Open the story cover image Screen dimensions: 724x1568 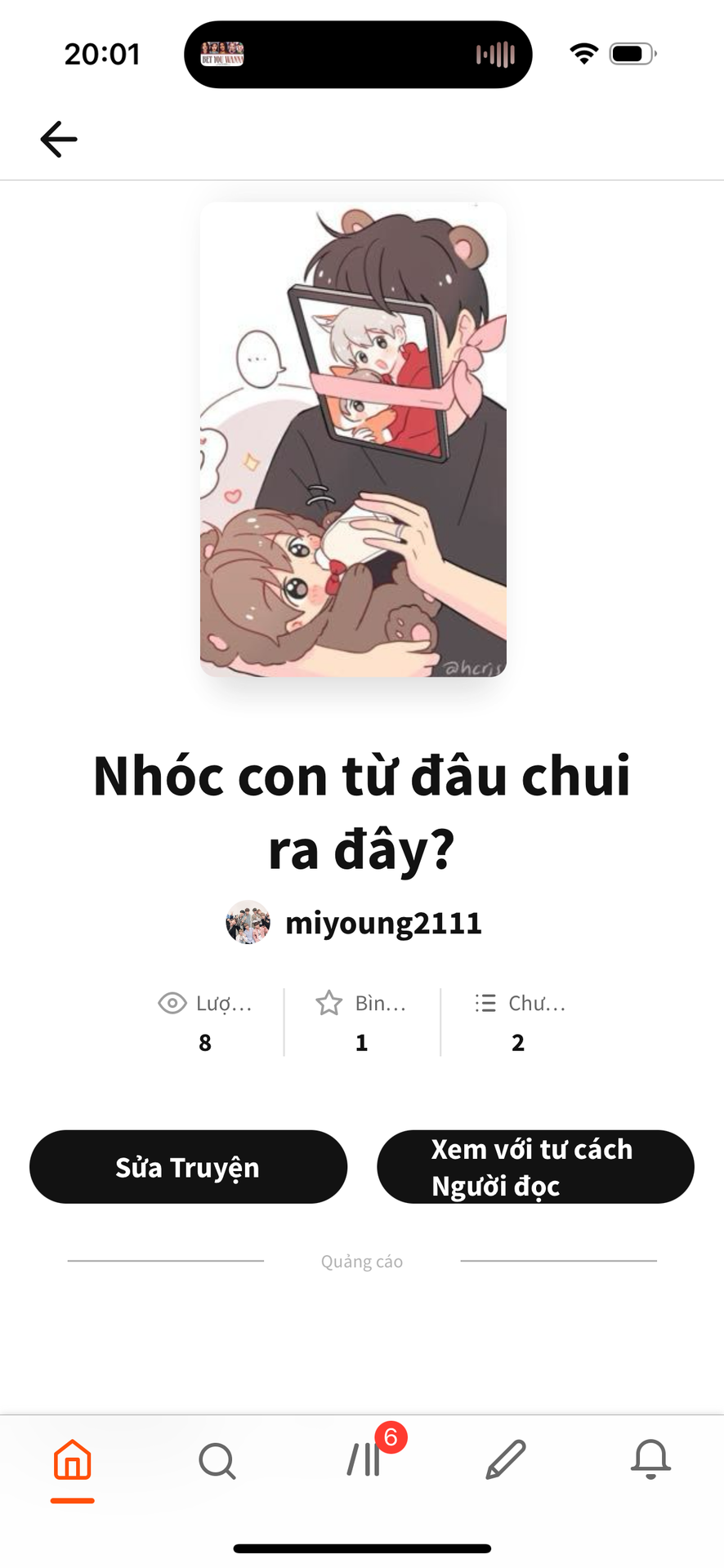tap(353, 439)
